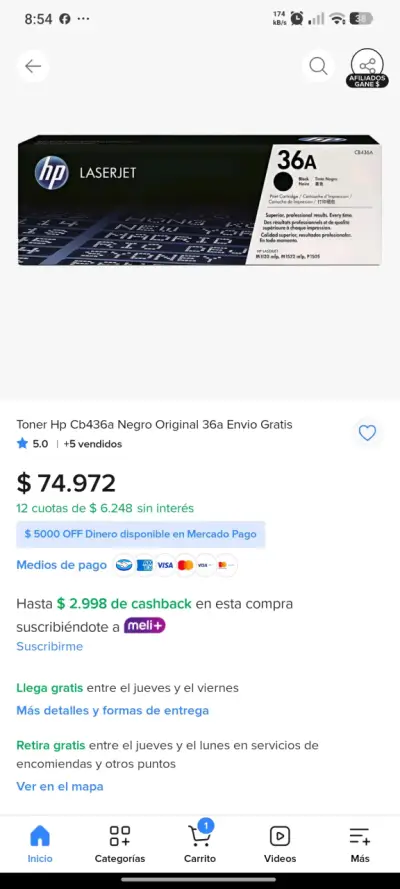This screenshot has width=400, height=889.
Task: Open Ver en el mapa
Action: point(59,786)
